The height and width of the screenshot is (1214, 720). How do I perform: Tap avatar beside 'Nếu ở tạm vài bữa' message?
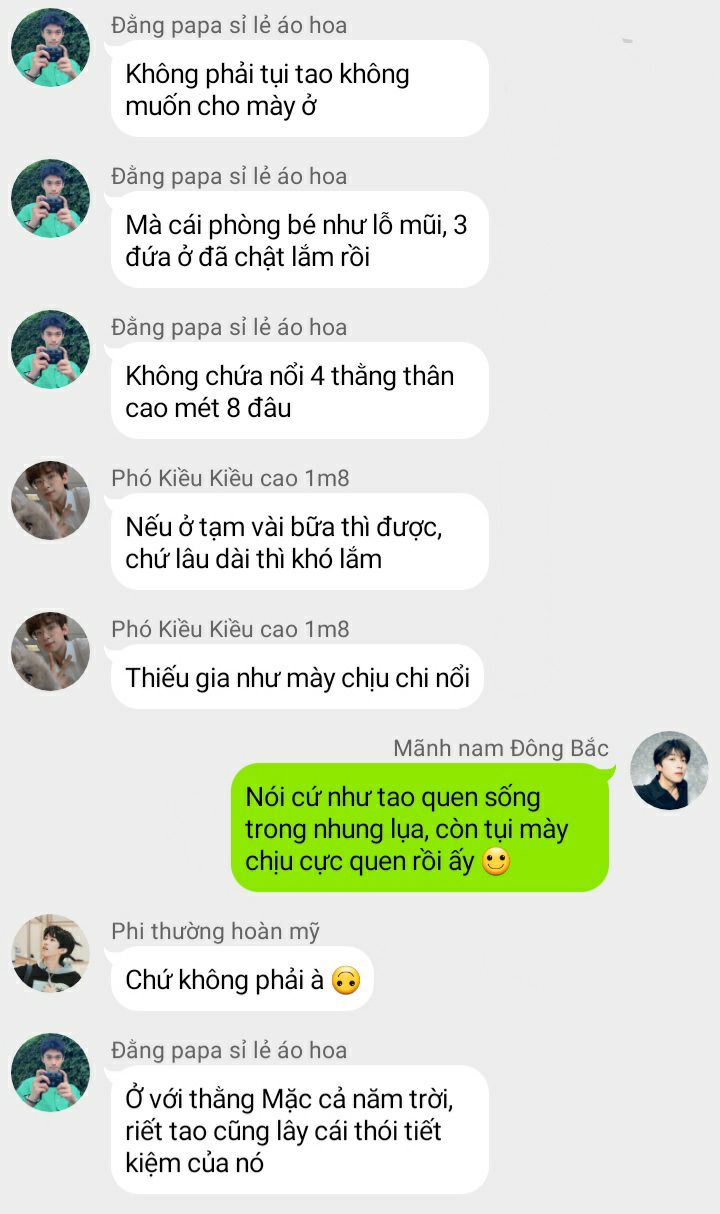point(50,500)
